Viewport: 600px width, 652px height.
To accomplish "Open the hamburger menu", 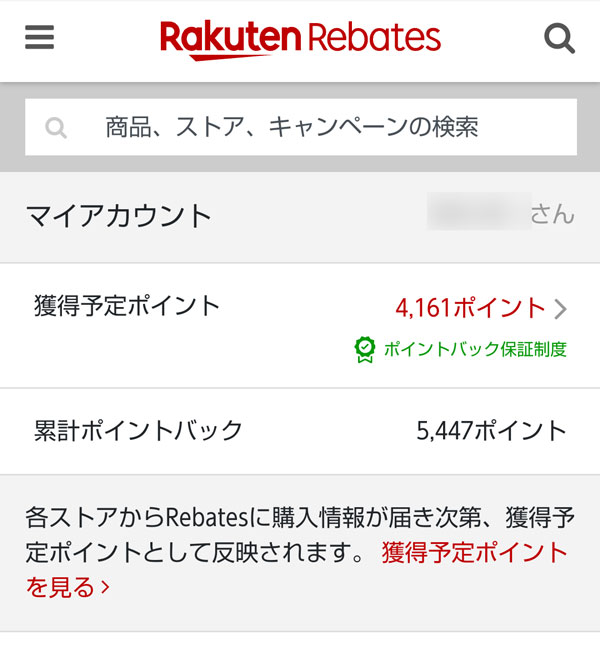I will pos(39,38).
